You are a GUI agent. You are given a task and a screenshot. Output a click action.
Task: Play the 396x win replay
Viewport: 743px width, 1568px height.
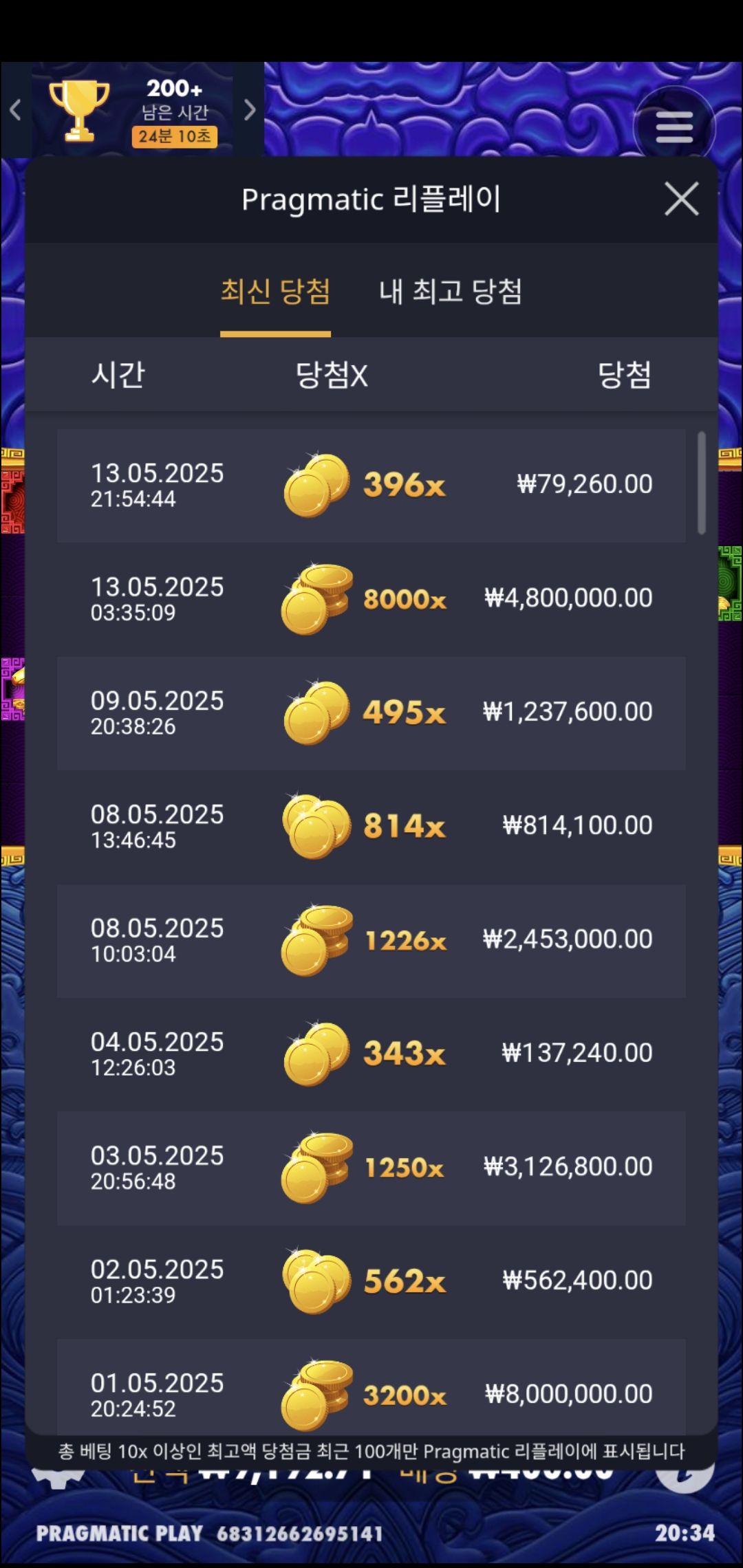click(x=371, y=486)
